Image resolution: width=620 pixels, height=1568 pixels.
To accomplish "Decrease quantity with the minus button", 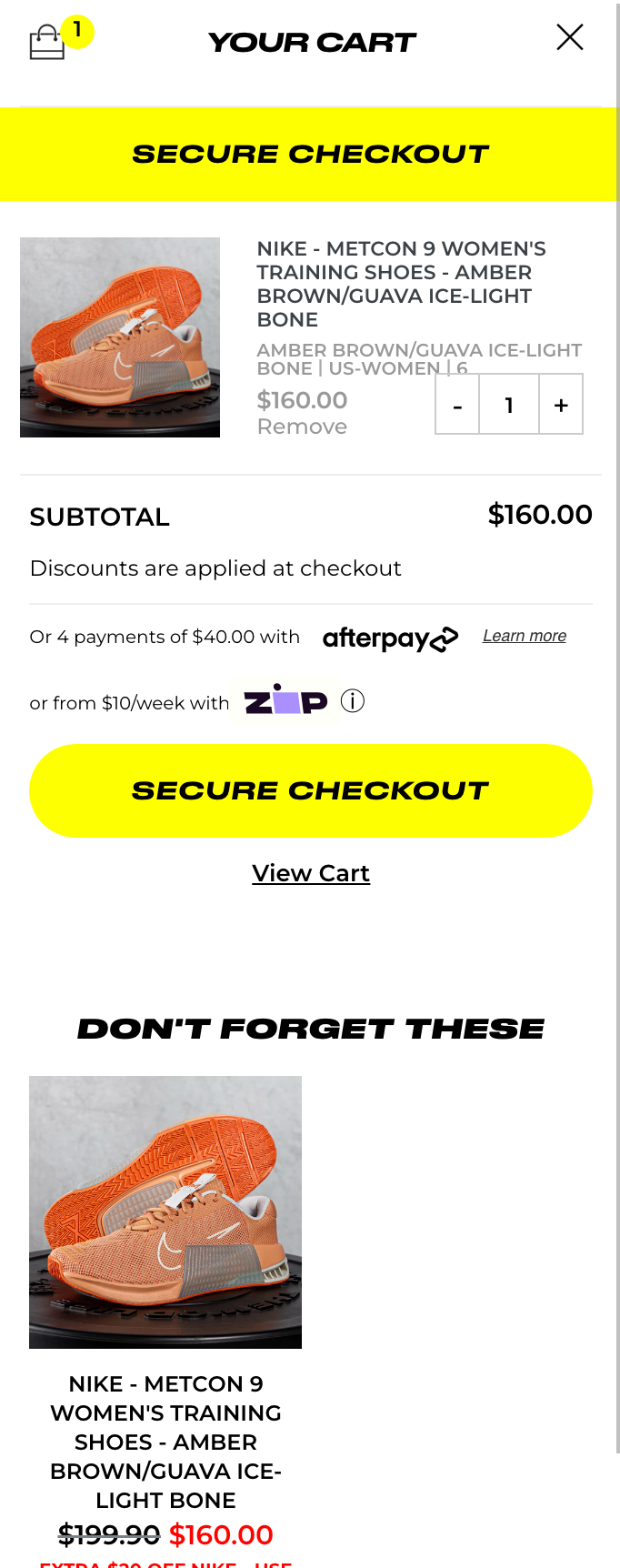I will pyautogui.click(x=457, y=405).
